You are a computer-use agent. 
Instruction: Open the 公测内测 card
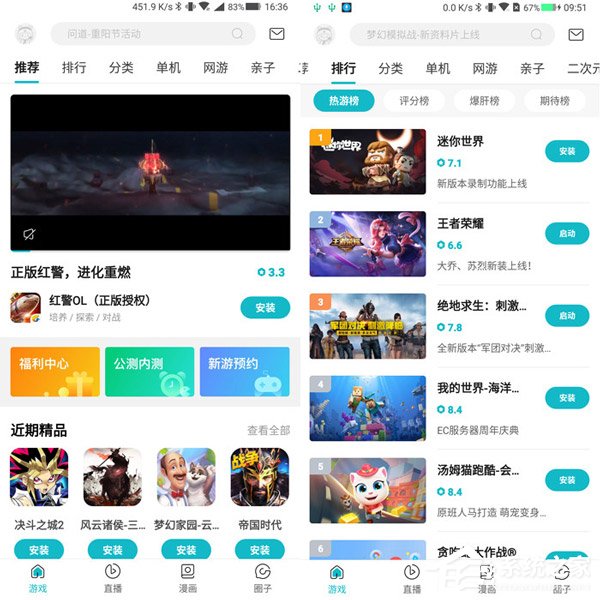pyautogui.click(x=150, y=371)
